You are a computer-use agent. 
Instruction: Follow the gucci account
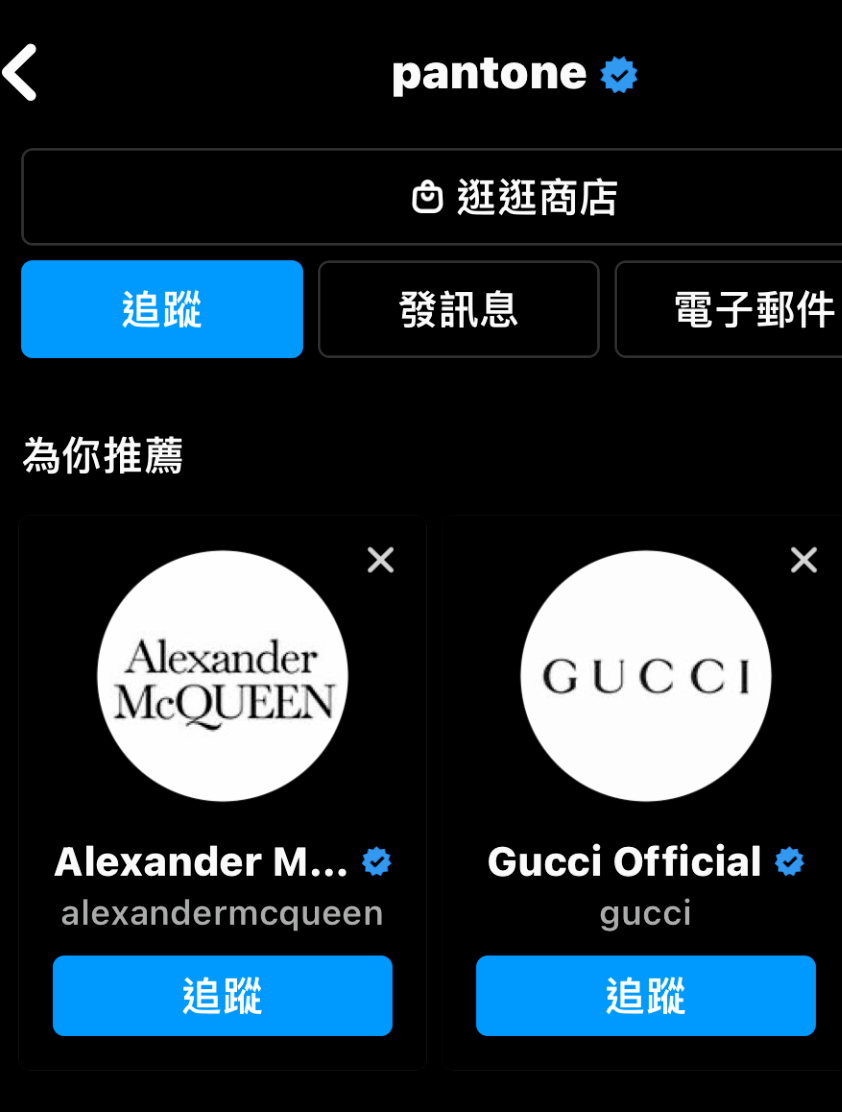coord(646,996)
